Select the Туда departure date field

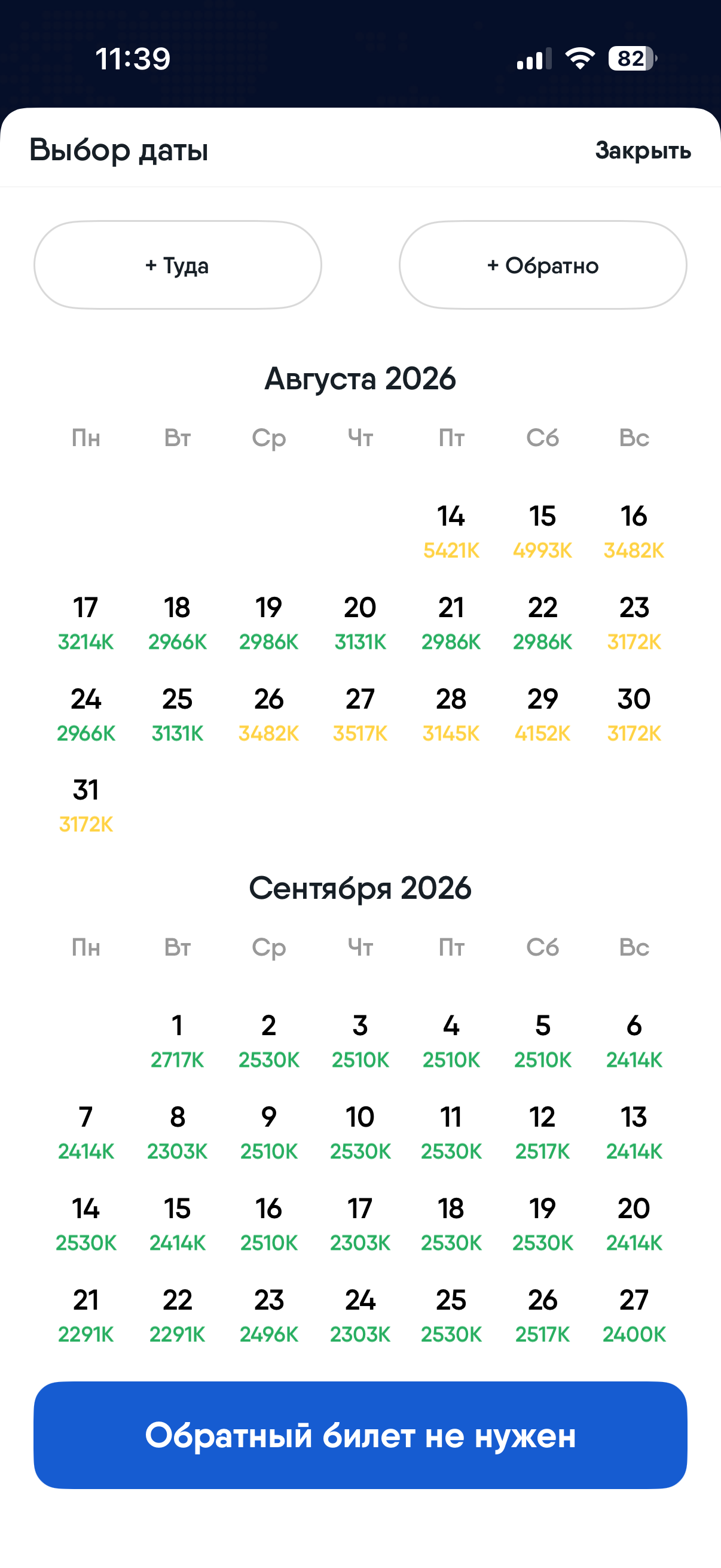pos(178,265)
